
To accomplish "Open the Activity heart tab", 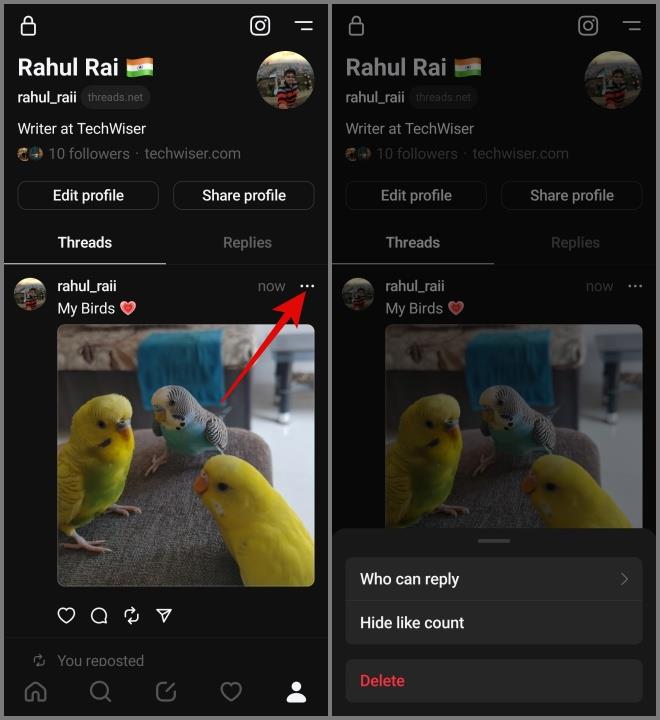I will coord(231,691).
